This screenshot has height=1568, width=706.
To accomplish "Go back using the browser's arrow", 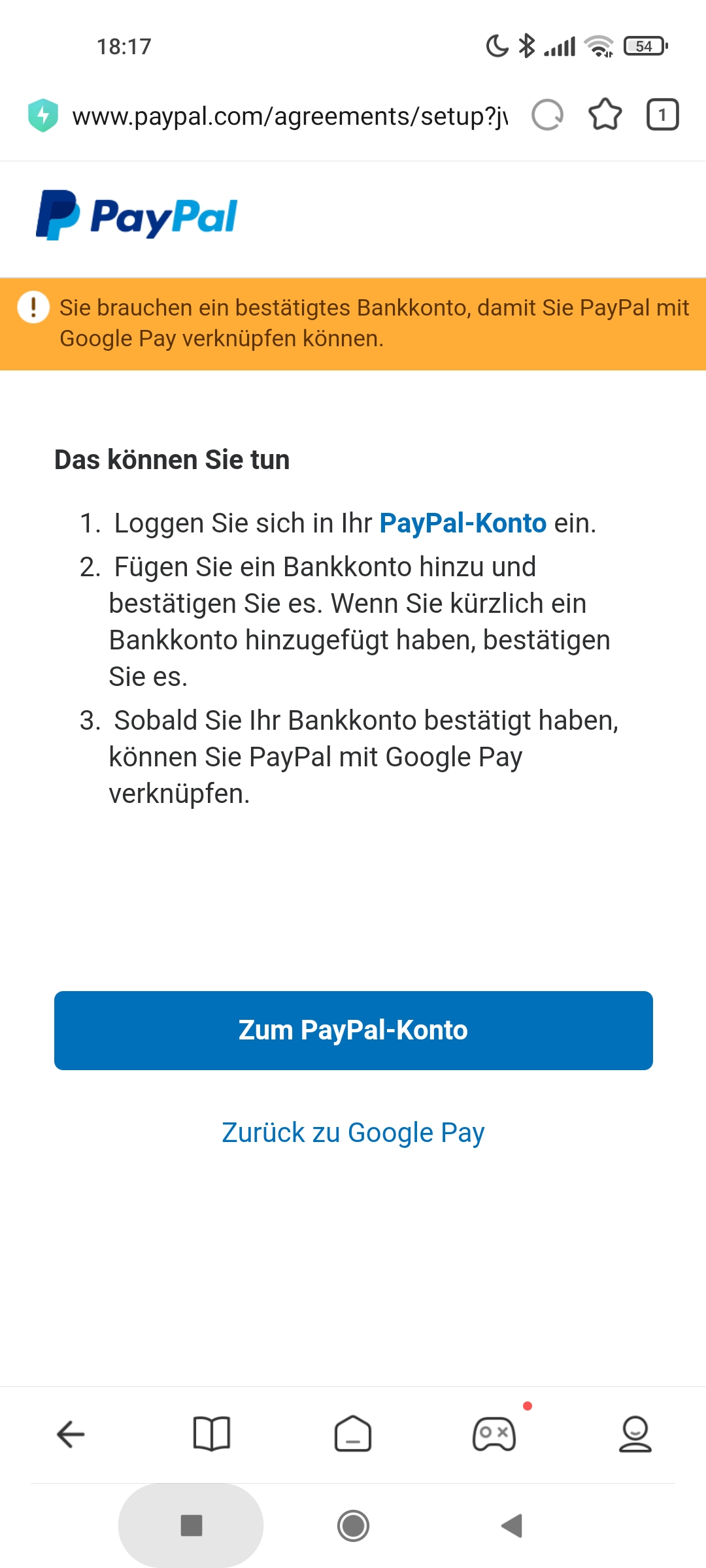I will 71,1434.
